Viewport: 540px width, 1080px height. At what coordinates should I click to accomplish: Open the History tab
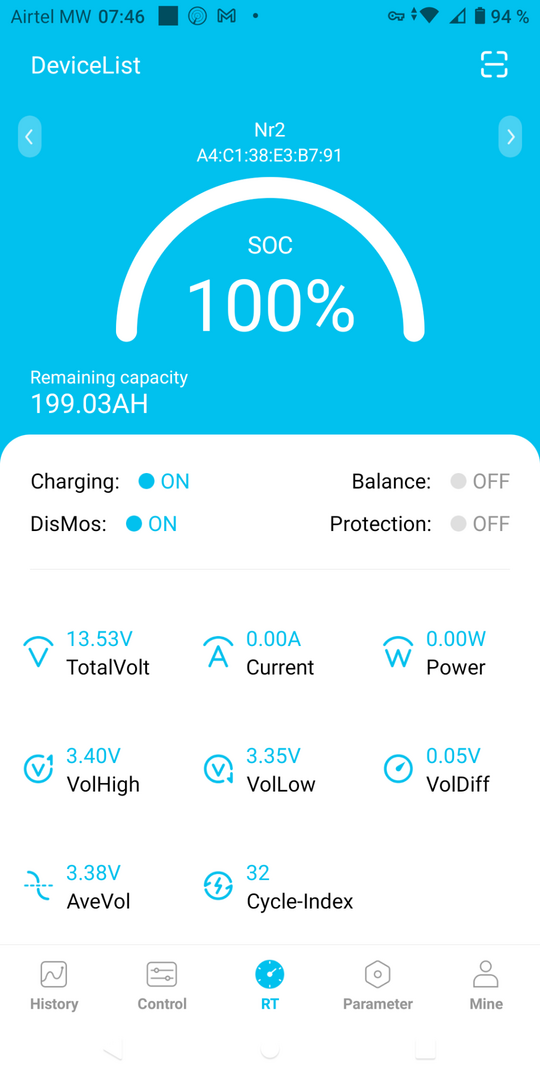[54, 985]
